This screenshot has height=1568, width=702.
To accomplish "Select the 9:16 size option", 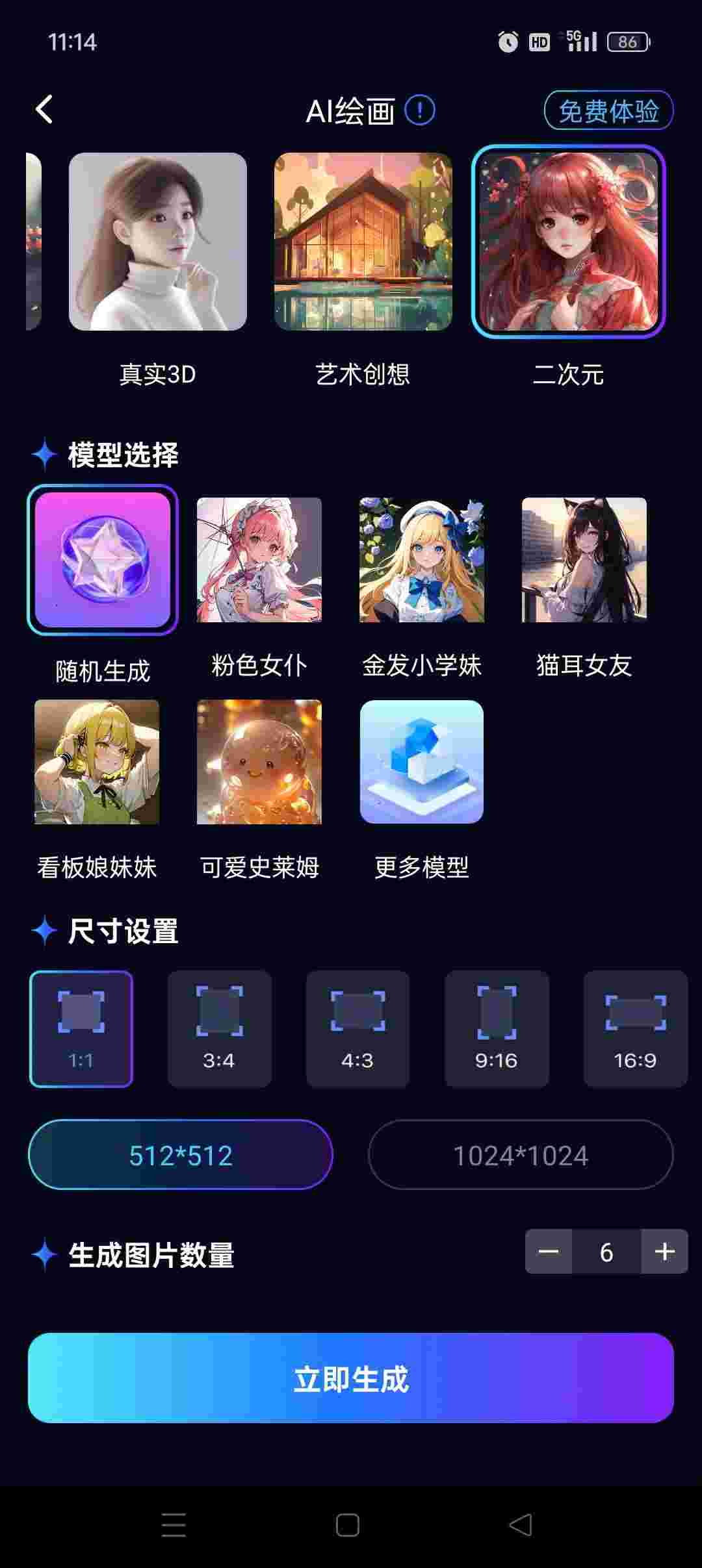I will pyautogui.click(x=497, y=1028).
